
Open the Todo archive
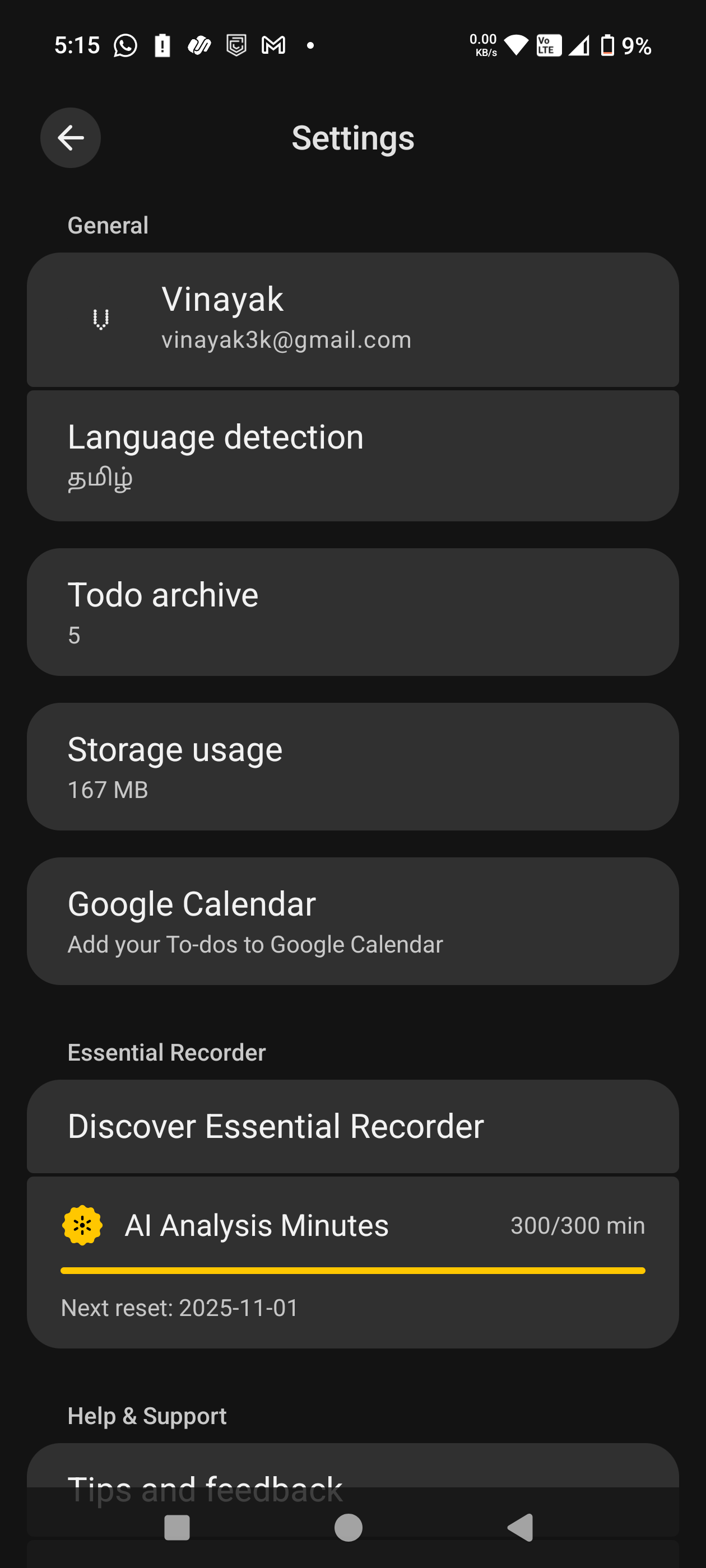(352, 612)
